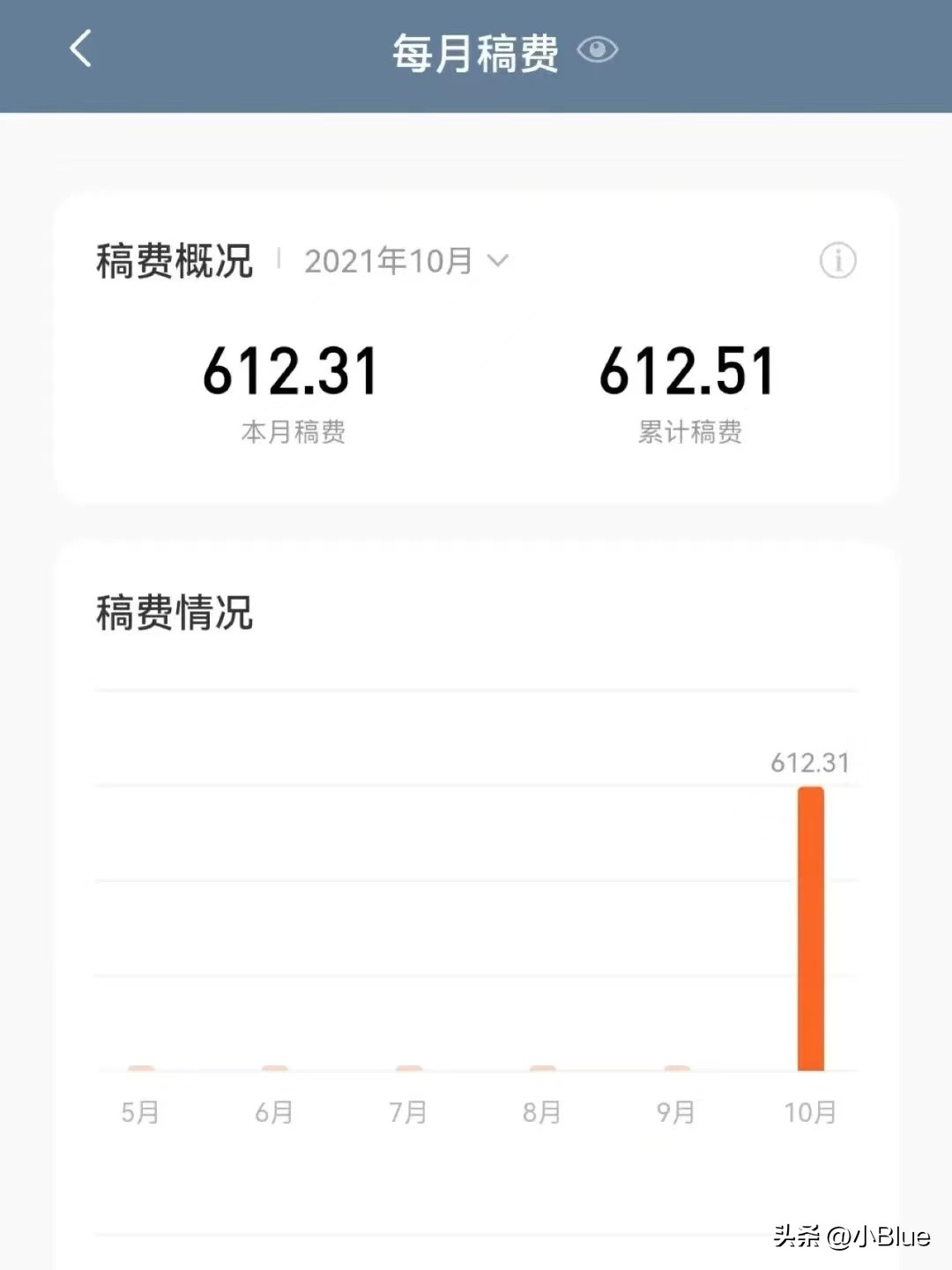
Task: Open the info icon in 稿费概况
Action: (837, 260)
